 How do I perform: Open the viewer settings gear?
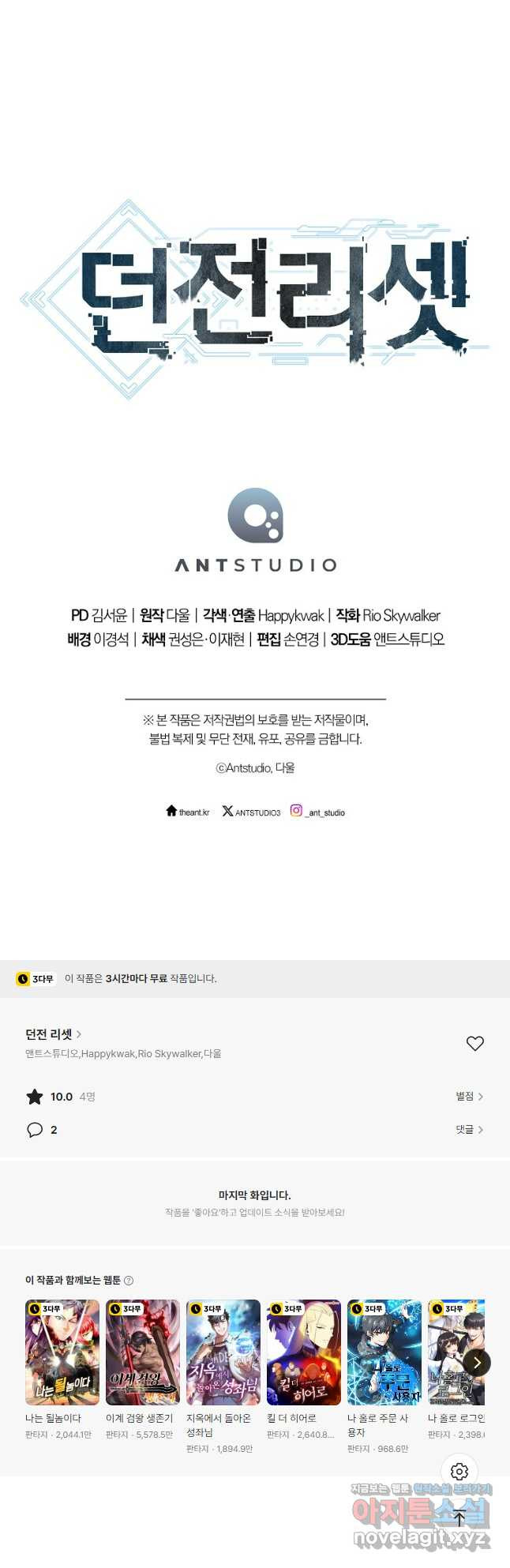pyautogui.click(x=459, y=1471)
